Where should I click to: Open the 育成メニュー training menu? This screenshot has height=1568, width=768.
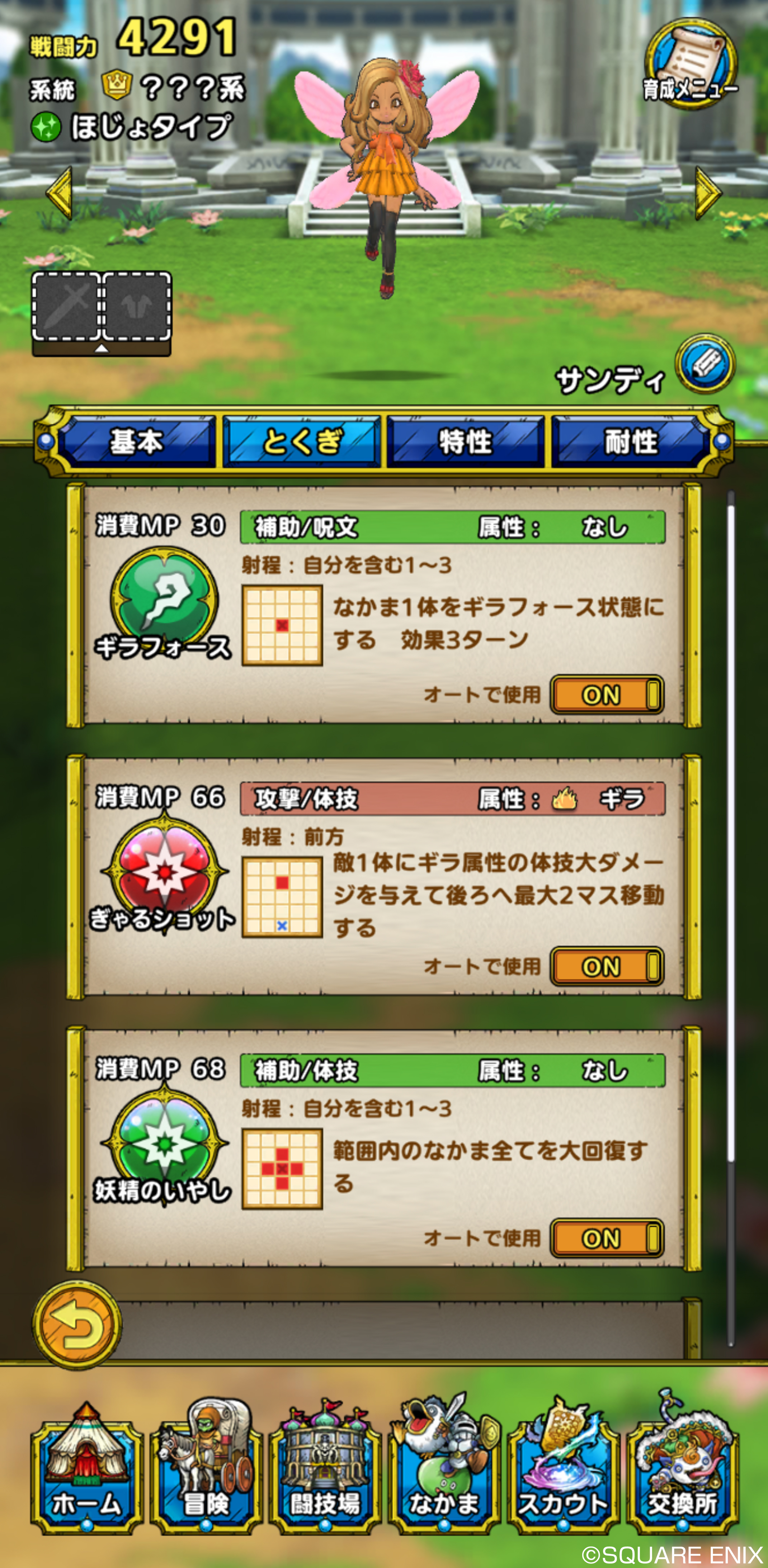pyautogui.click(x=690, y=66)
